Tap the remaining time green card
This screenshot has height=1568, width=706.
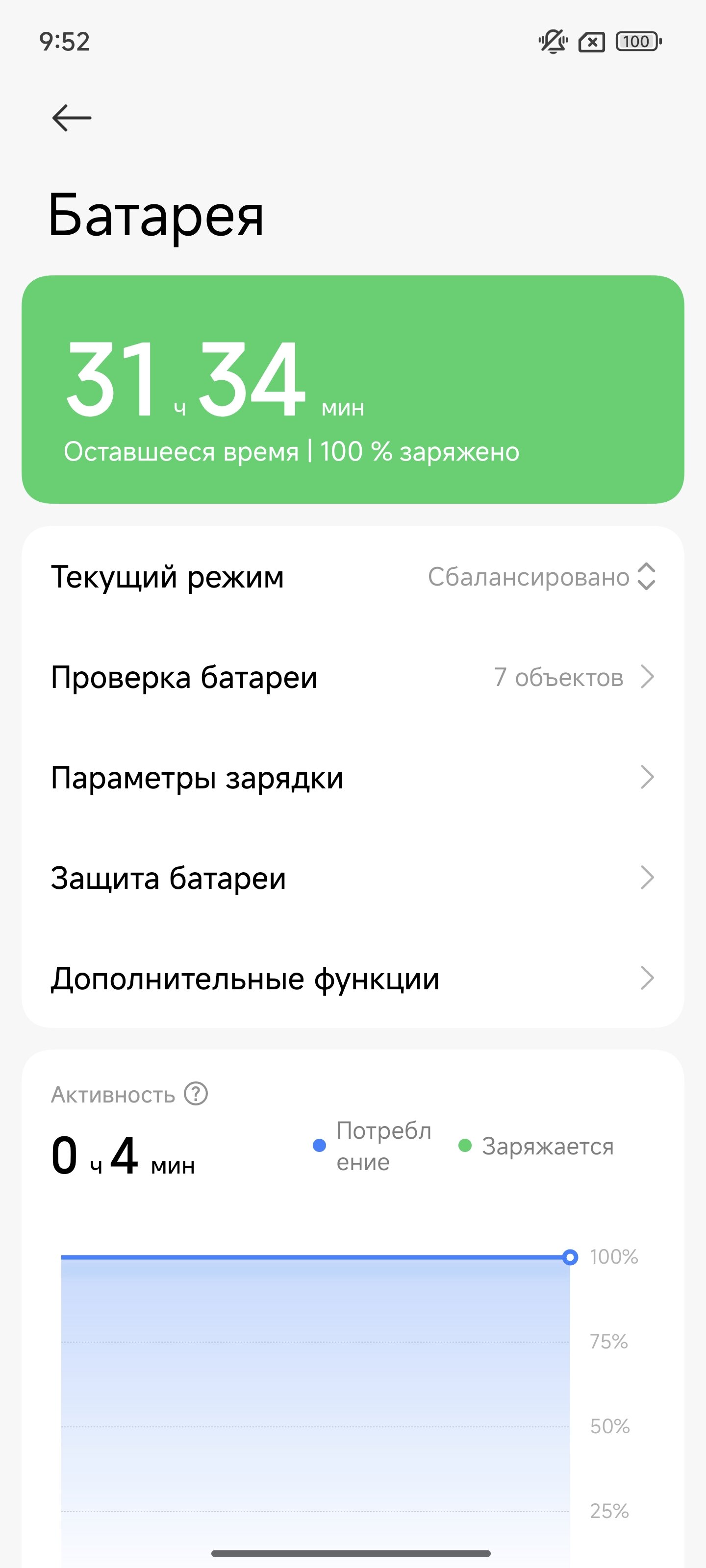point(353,390)
